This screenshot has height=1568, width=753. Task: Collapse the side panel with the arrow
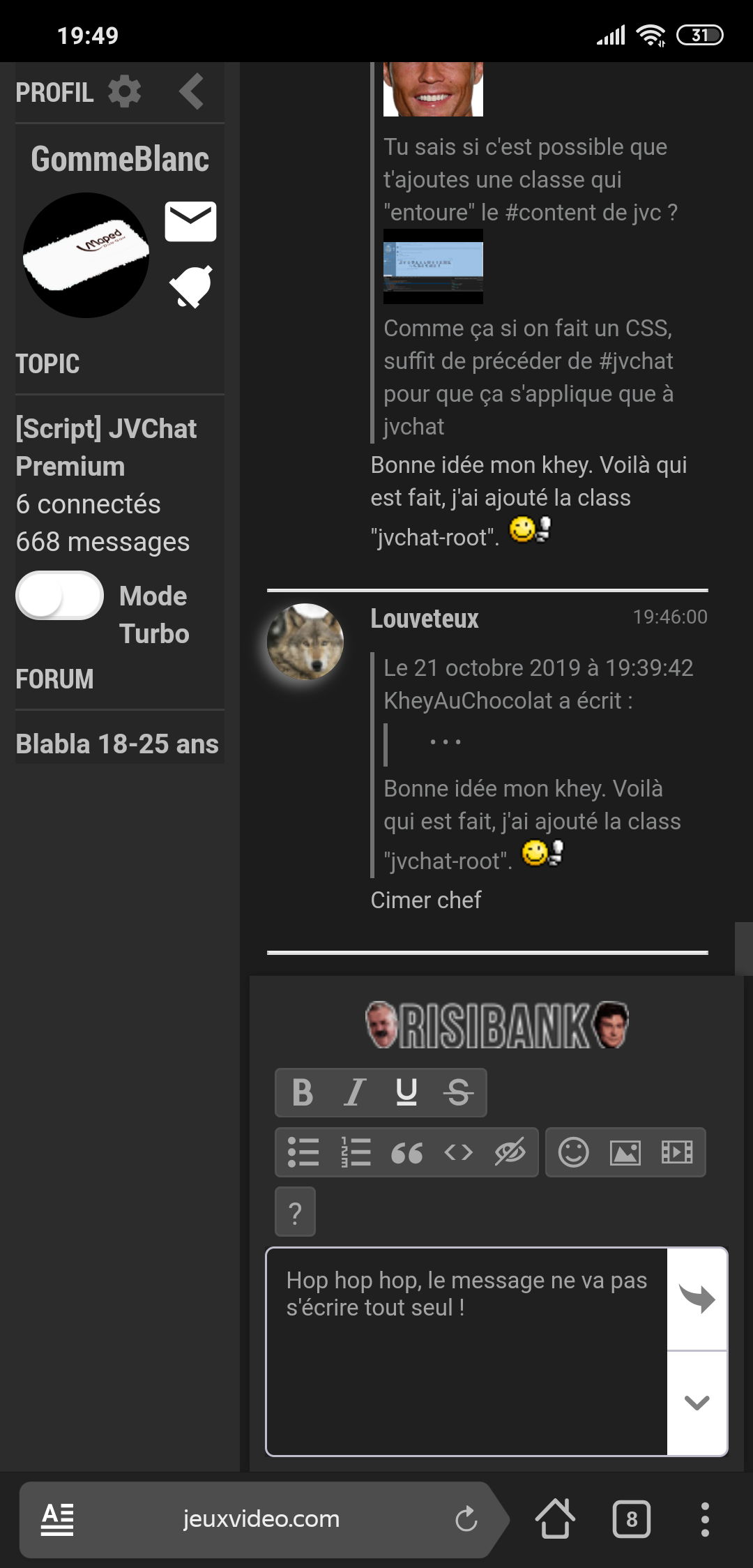pyautogui.click(x=191, y=91)
